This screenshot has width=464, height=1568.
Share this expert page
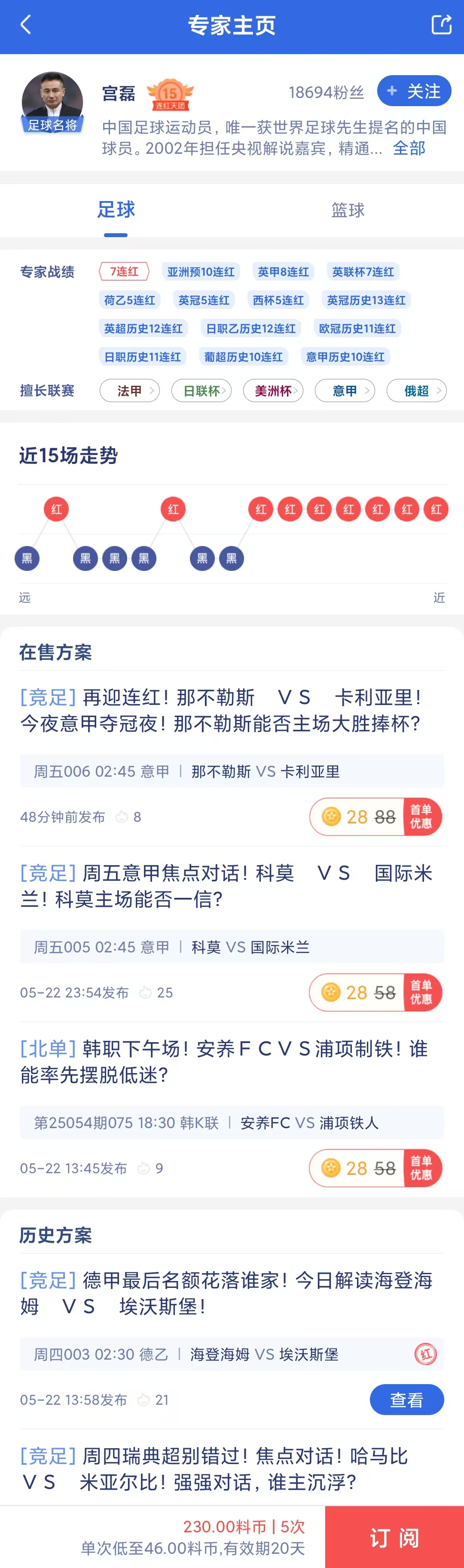point(441,26)
